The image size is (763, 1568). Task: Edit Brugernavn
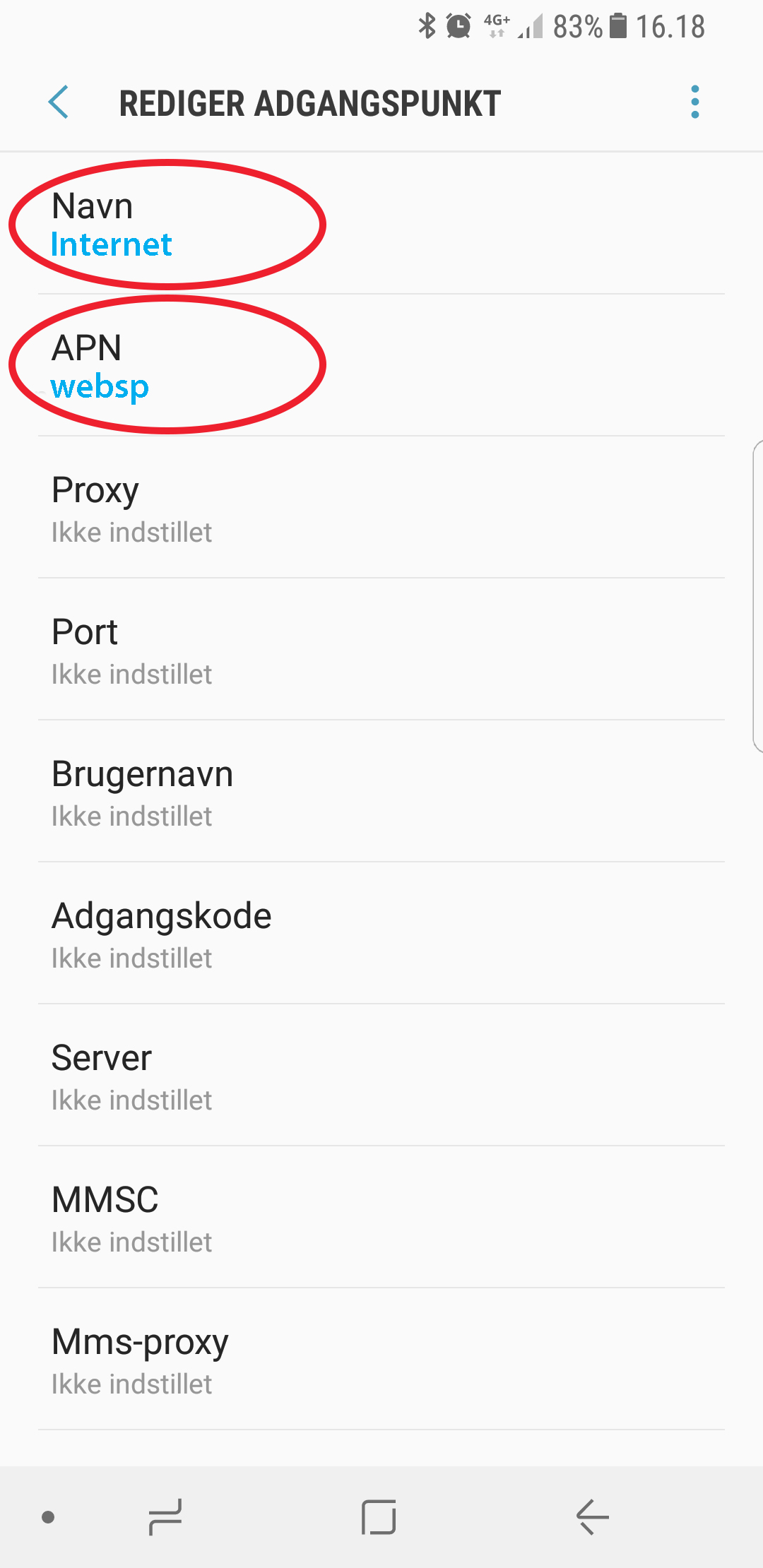coord(381,792)
